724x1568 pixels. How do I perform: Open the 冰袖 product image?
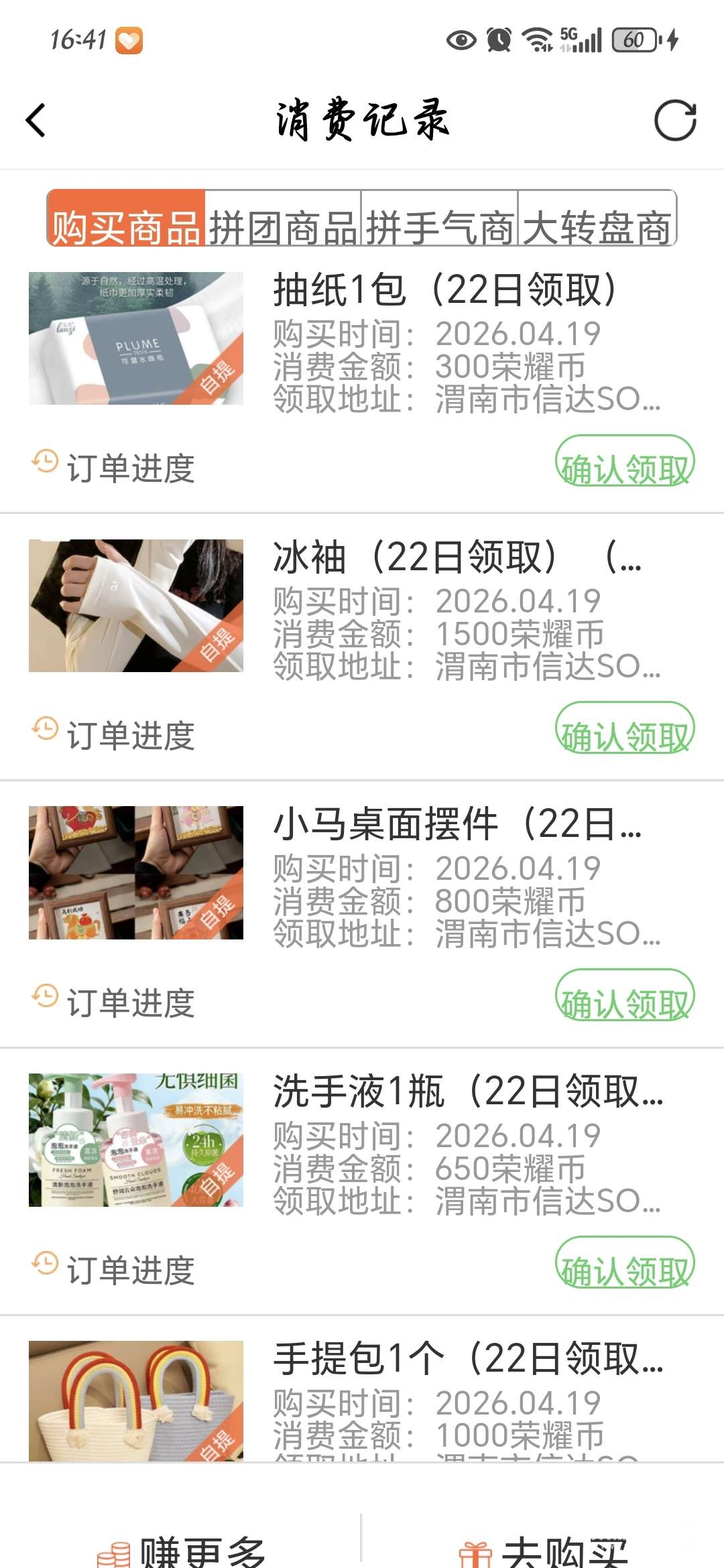(x=136, y=606)
